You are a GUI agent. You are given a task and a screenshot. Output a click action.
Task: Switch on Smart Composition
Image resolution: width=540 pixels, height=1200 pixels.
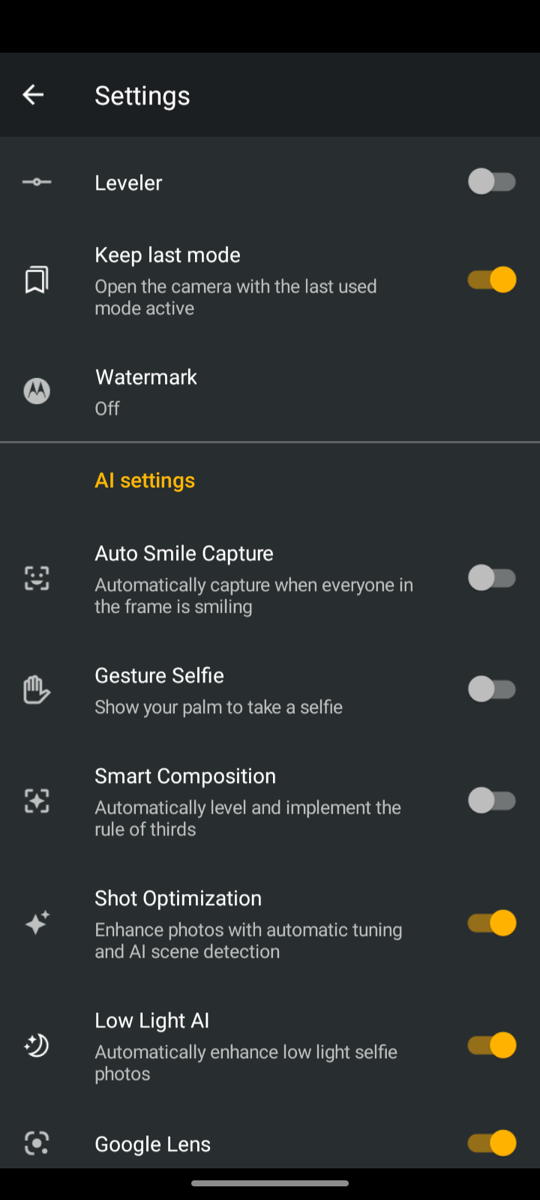pyautogui.click(x=492, y=800)
